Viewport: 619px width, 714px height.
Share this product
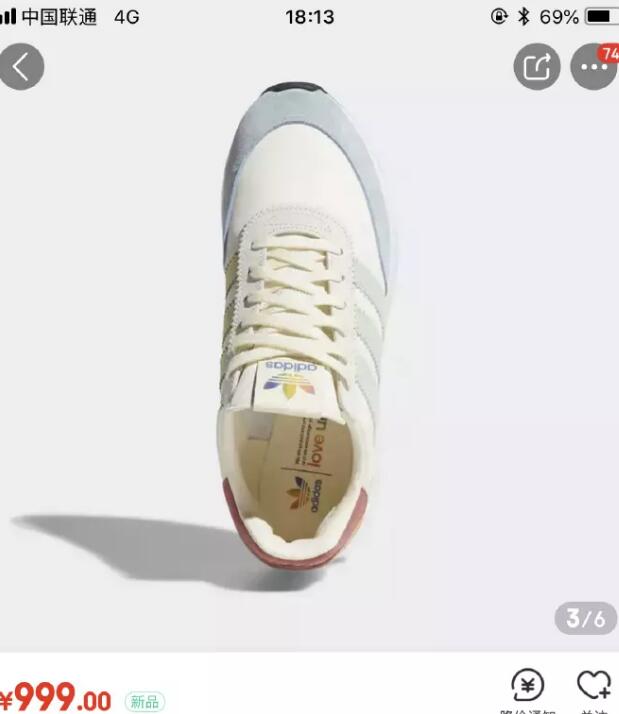(537, 67)
